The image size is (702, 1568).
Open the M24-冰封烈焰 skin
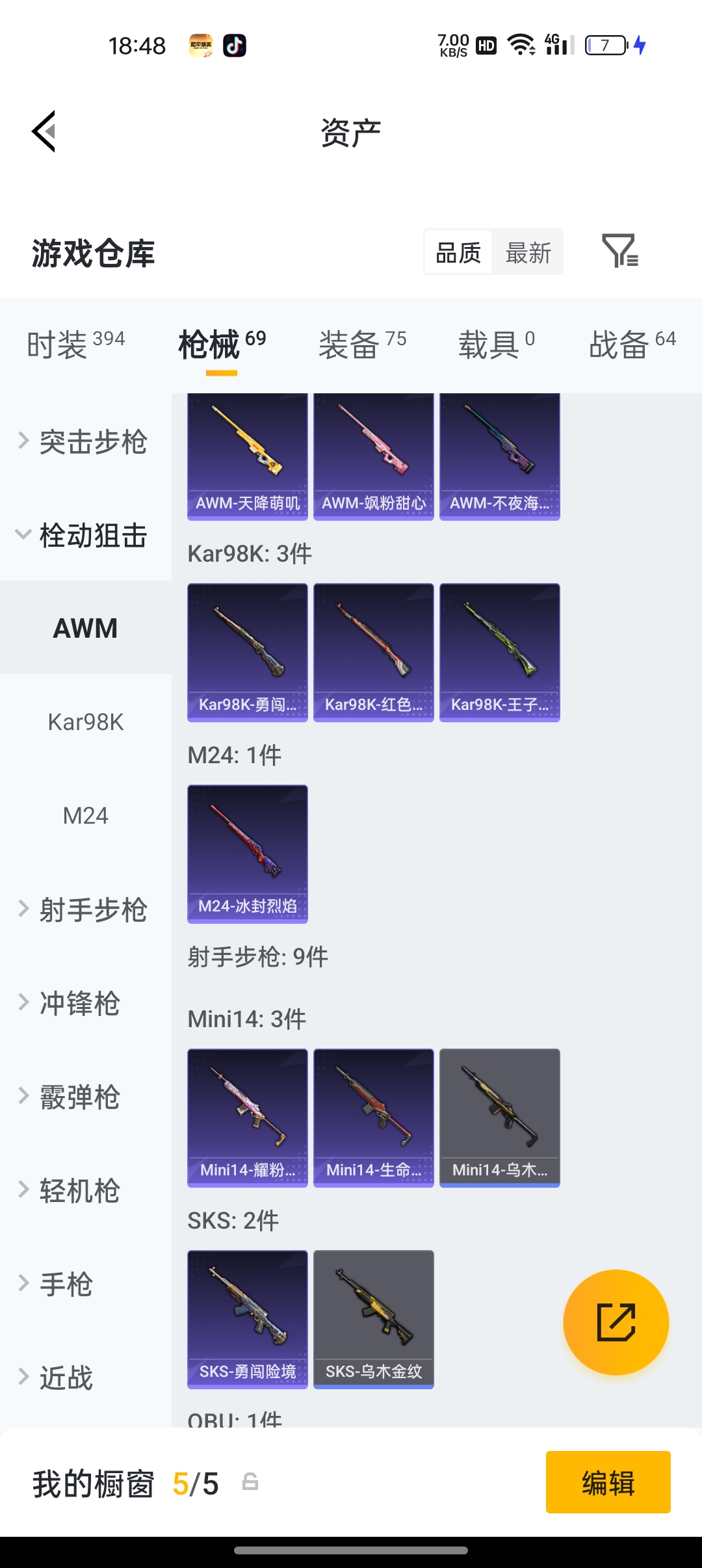click(248, 854)
